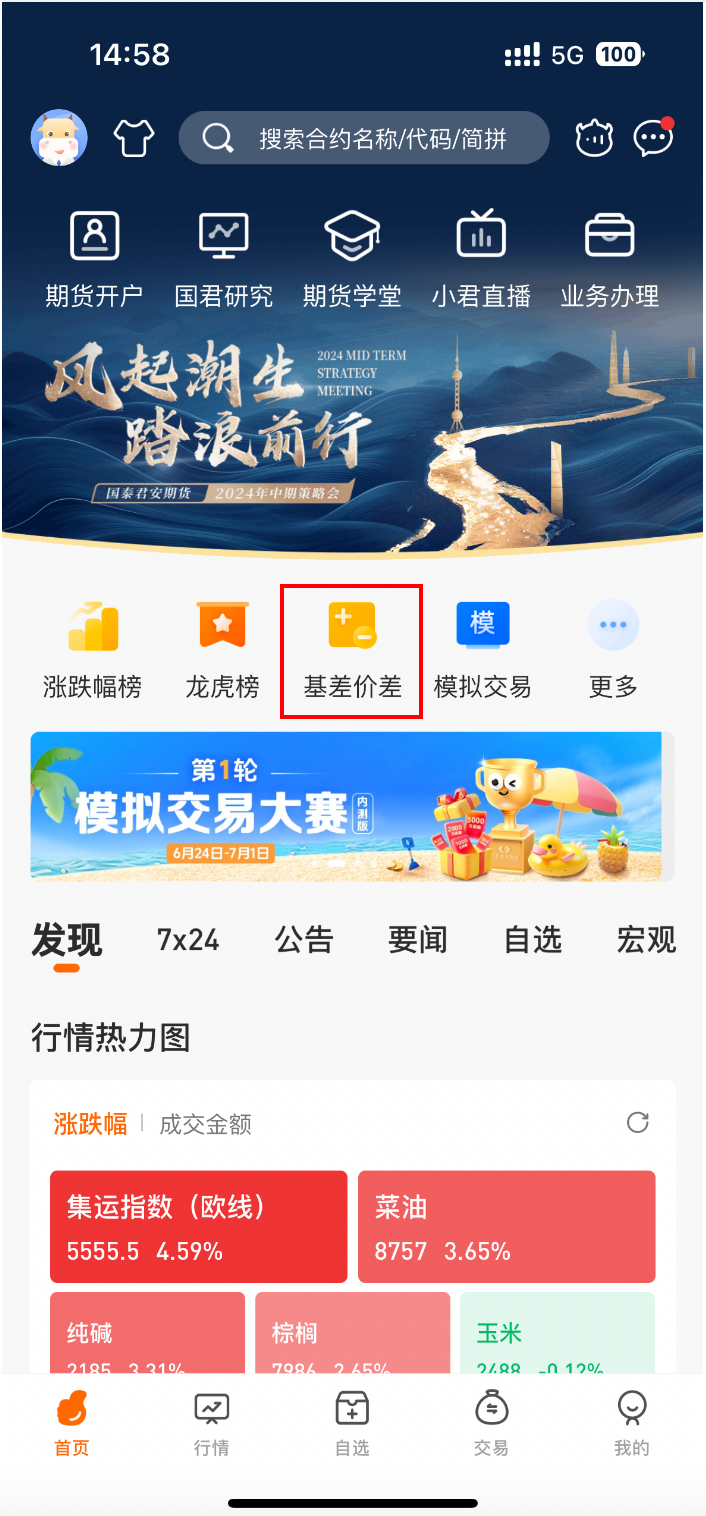
Task: Start 模拟交易 simulated trading
Action: [x=482, y=650]
